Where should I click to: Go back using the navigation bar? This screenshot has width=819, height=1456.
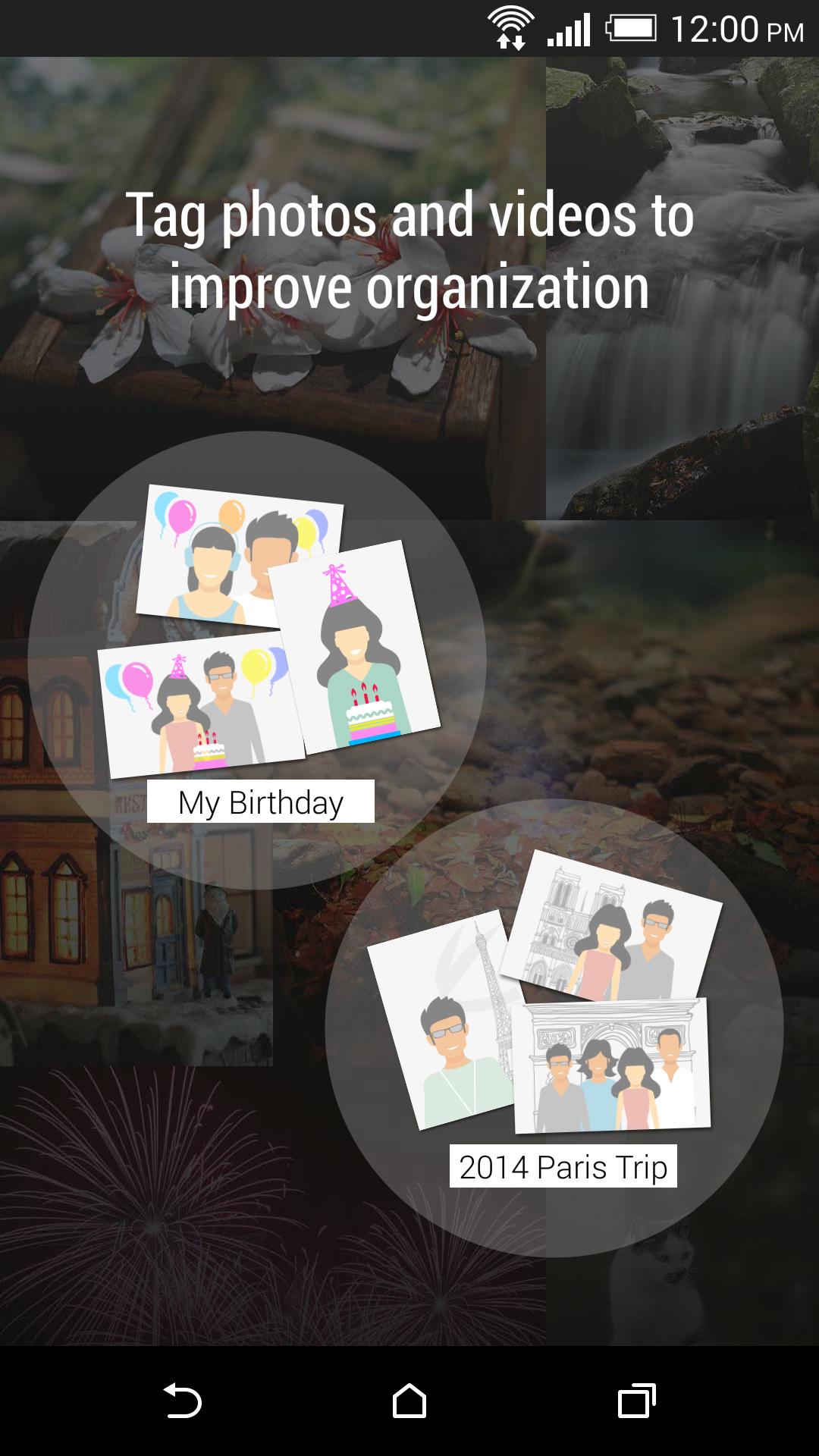182,1401
